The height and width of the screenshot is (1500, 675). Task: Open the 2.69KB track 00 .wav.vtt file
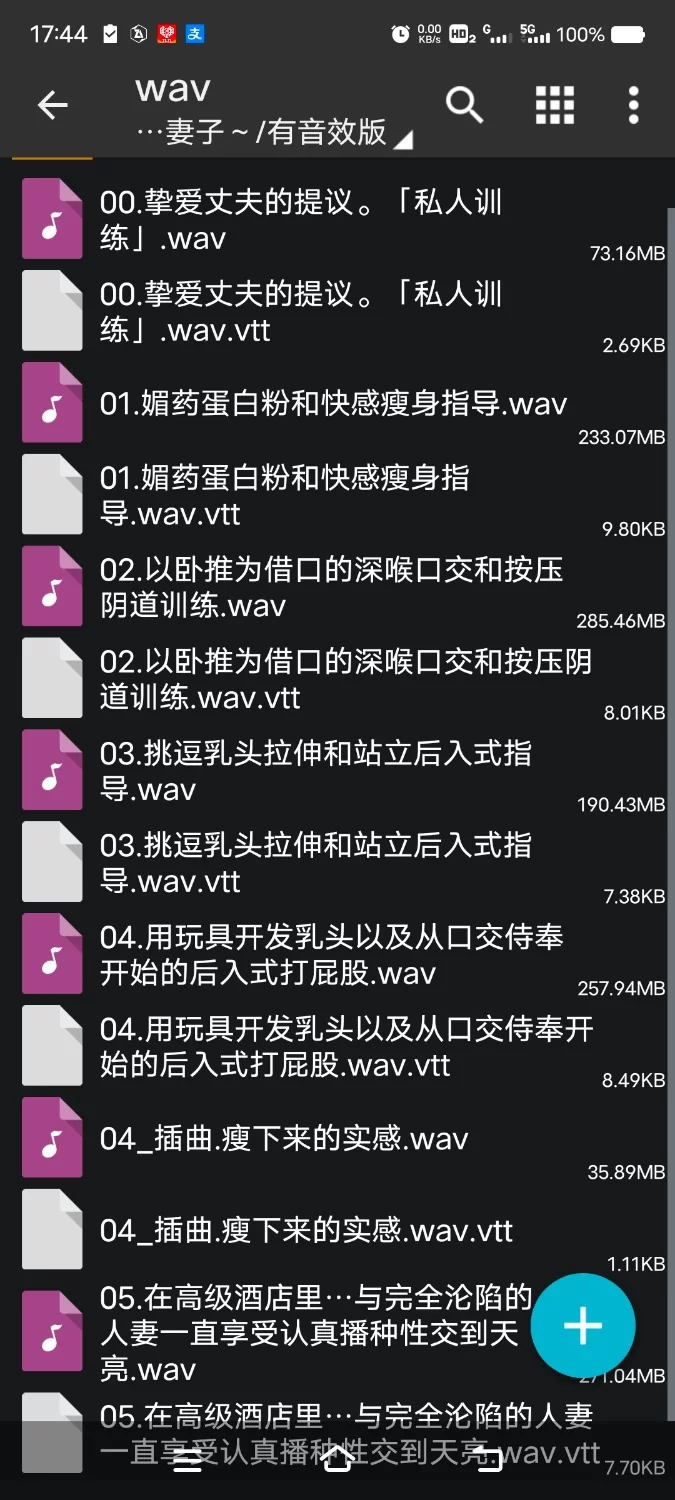click(300, 312)
